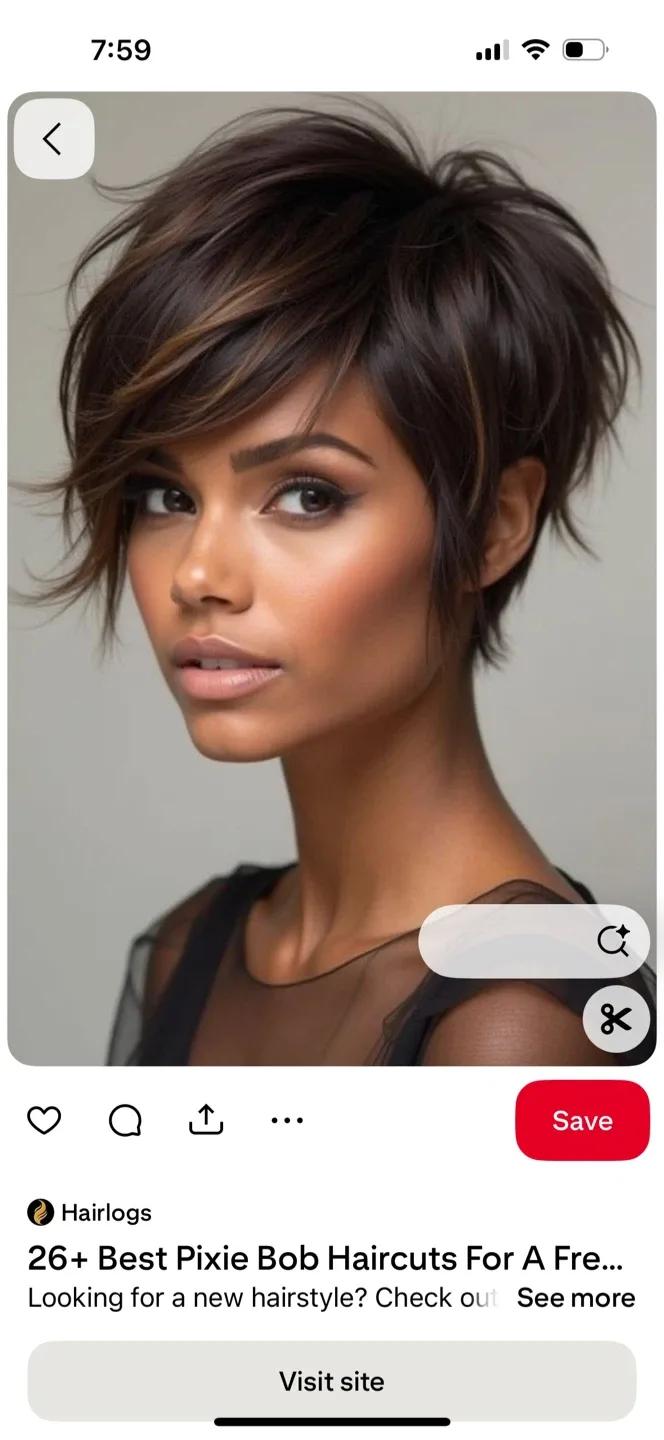
Task: Open the comments bubble
Action: pos(125,1121)
